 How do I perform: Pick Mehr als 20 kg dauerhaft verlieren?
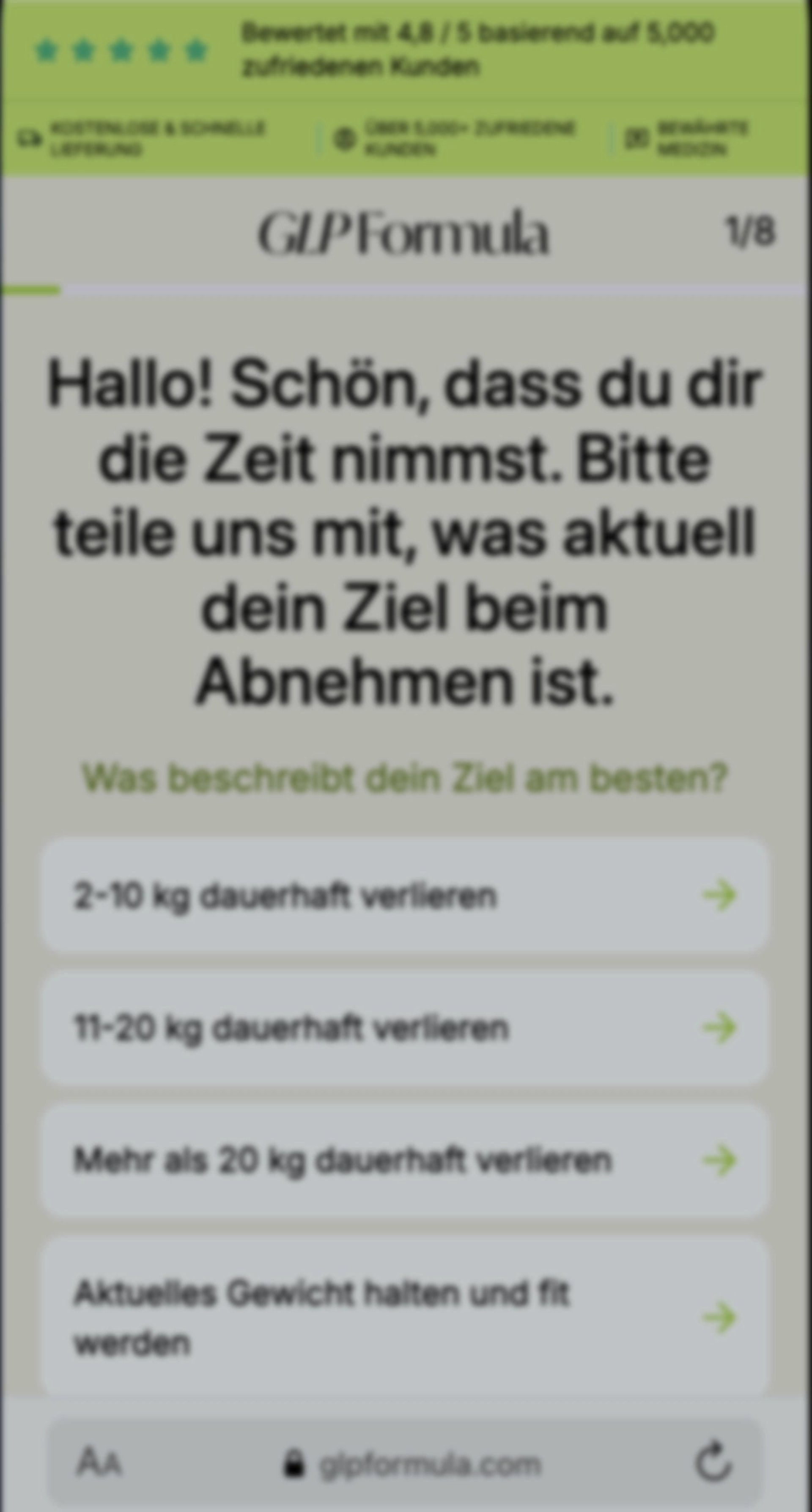pos(405,1160)
